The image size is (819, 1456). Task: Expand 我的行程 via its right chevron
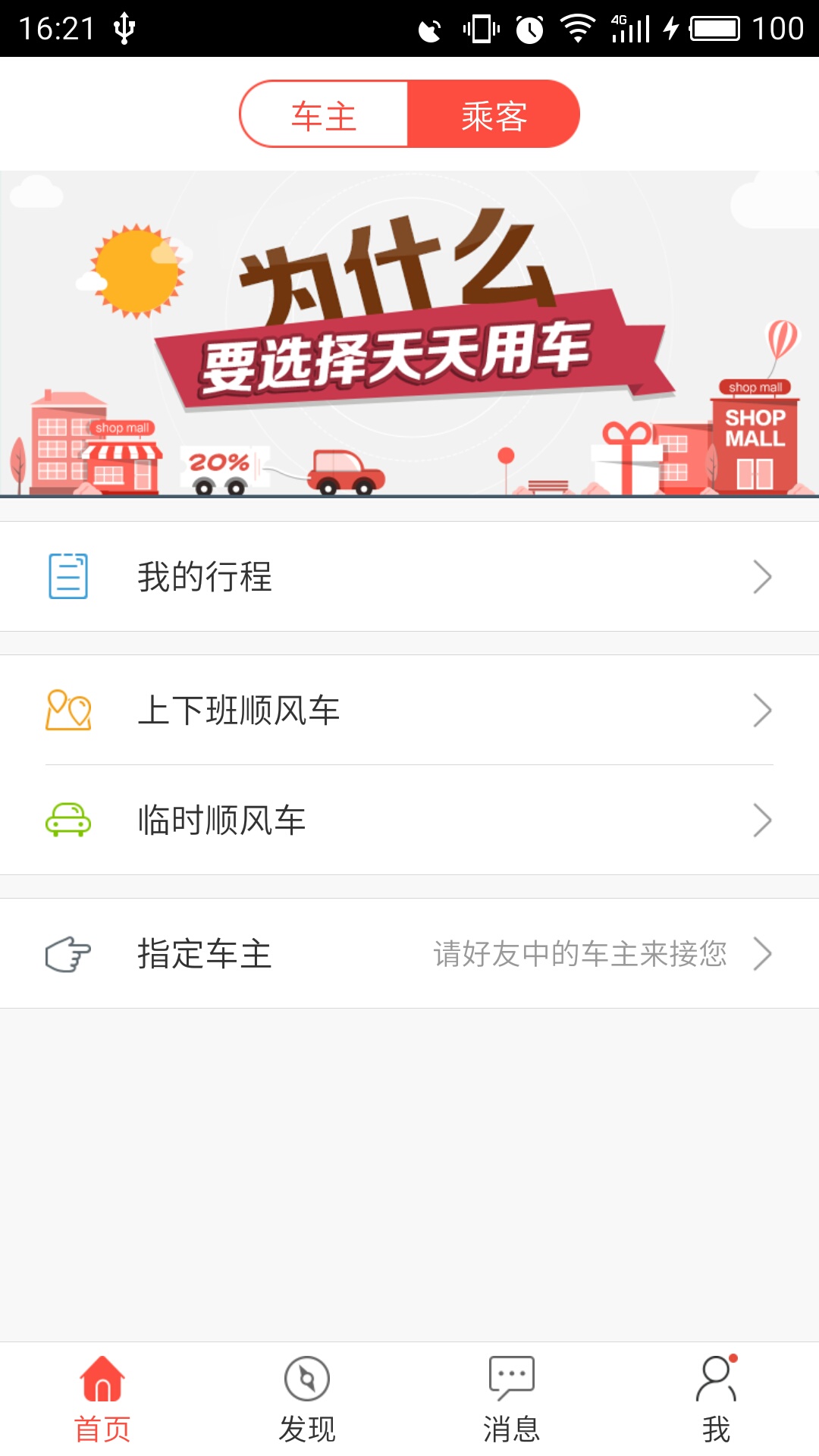point(764,576)
